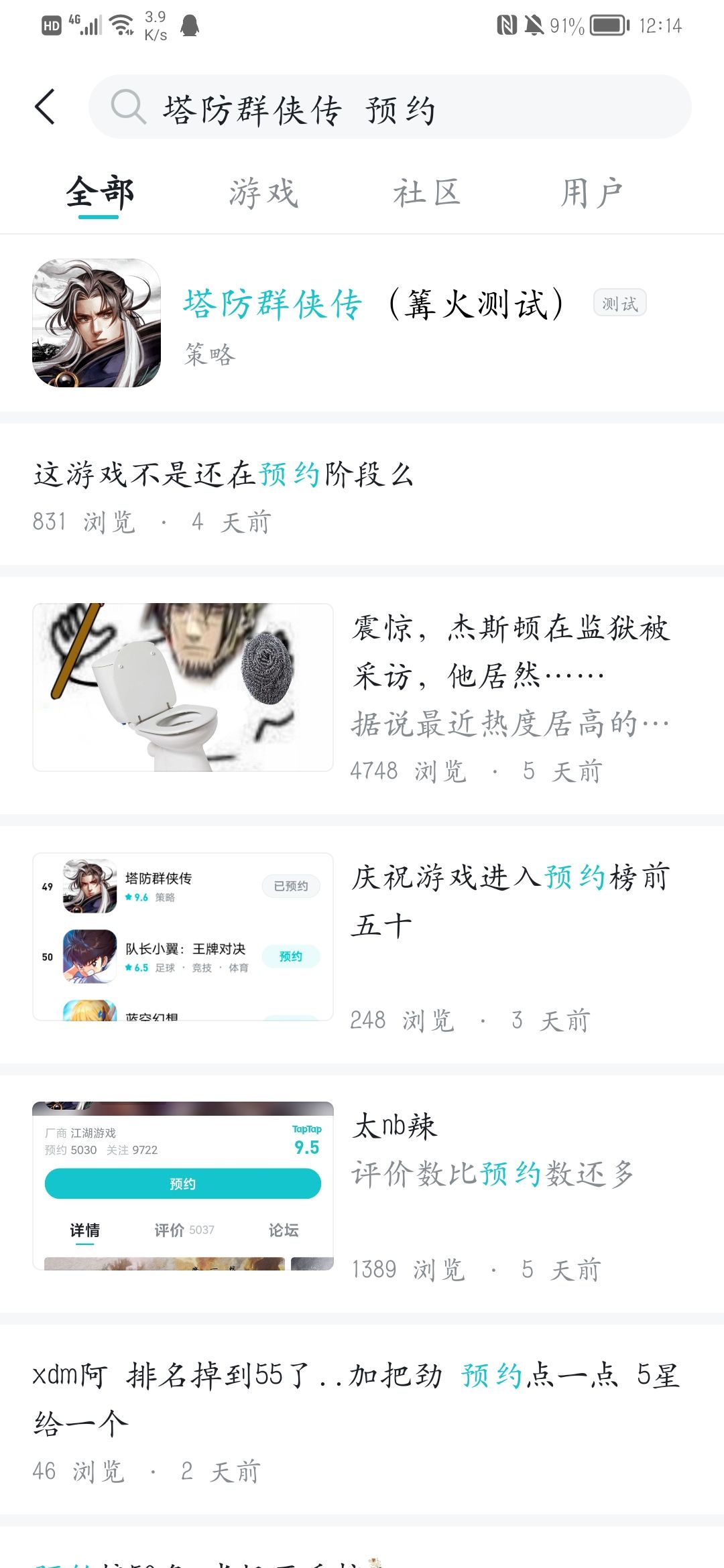Tap the search field with 塔防群侠传 预约
This screenshot has width=724, height=1568.
point(389,107)
